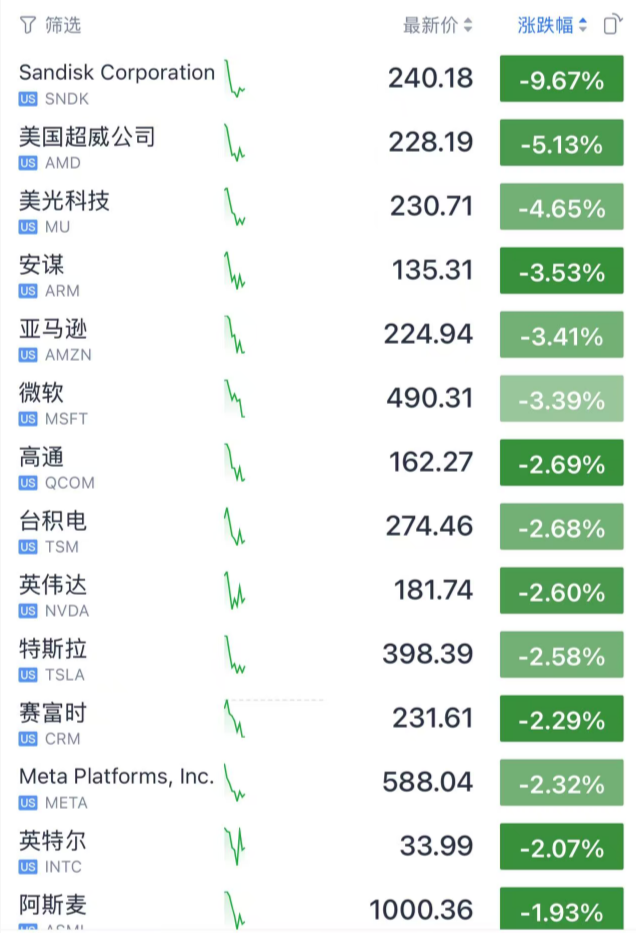Viewport: 636px width, 933px height.
Task: View 高通 QCOM quote
Action: (56, 466)
